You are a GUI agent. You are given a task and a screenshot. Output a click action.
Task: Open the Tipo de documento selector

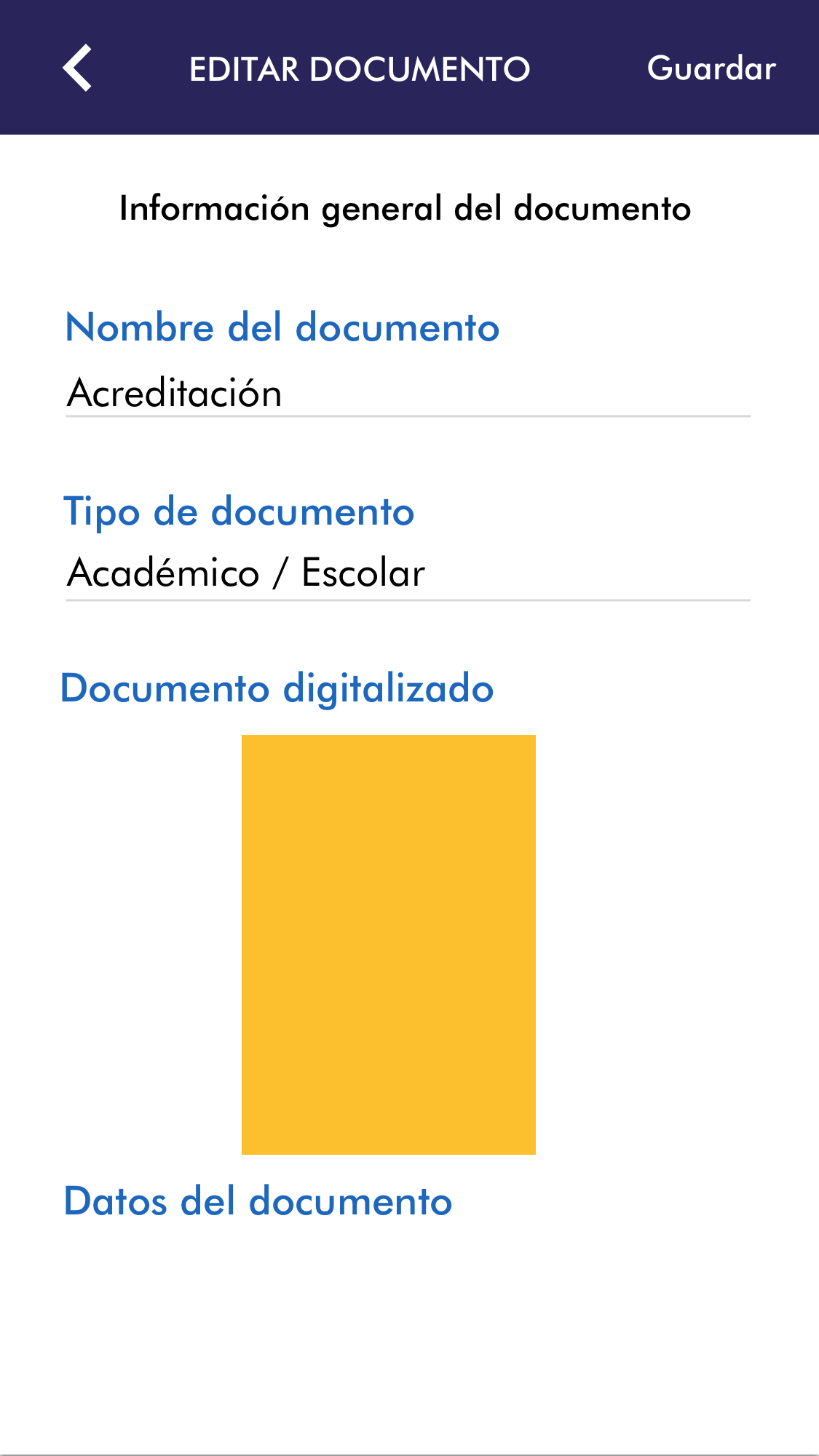point(408,573)
